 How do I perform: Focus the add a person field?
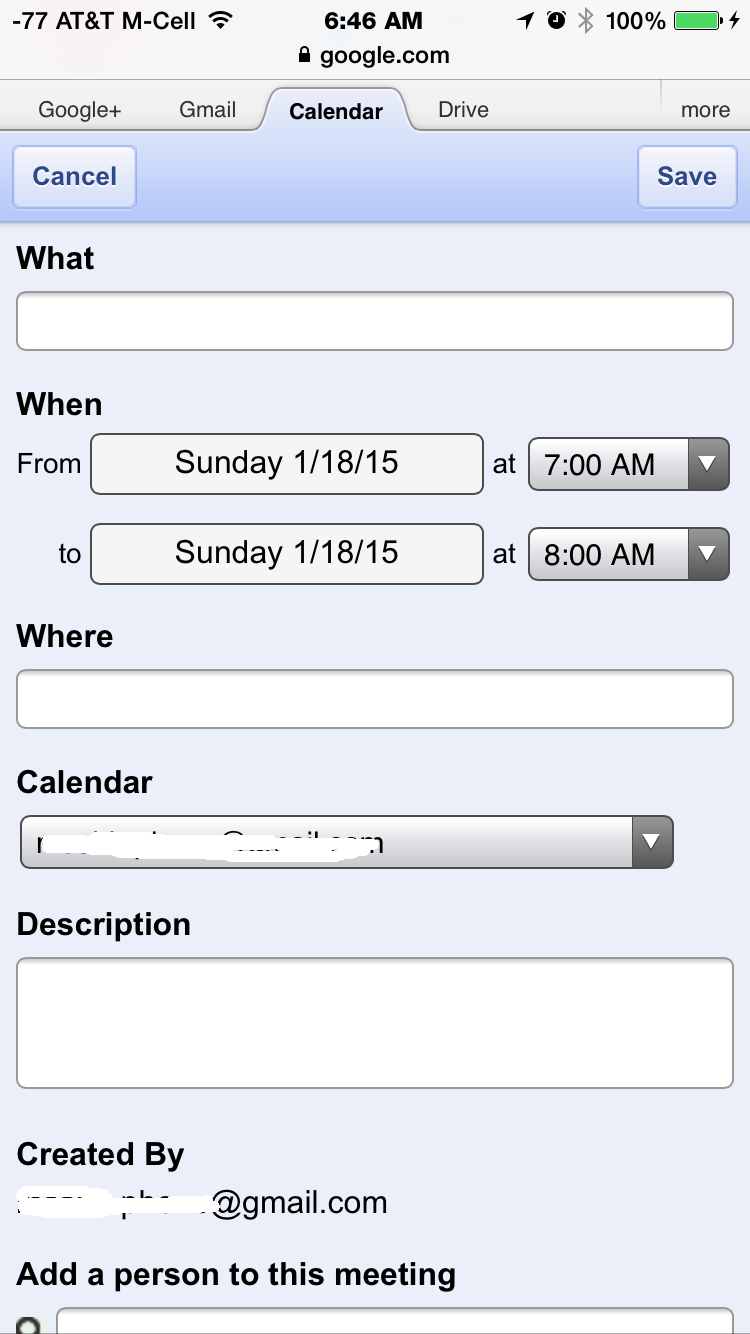(394, 1322)
